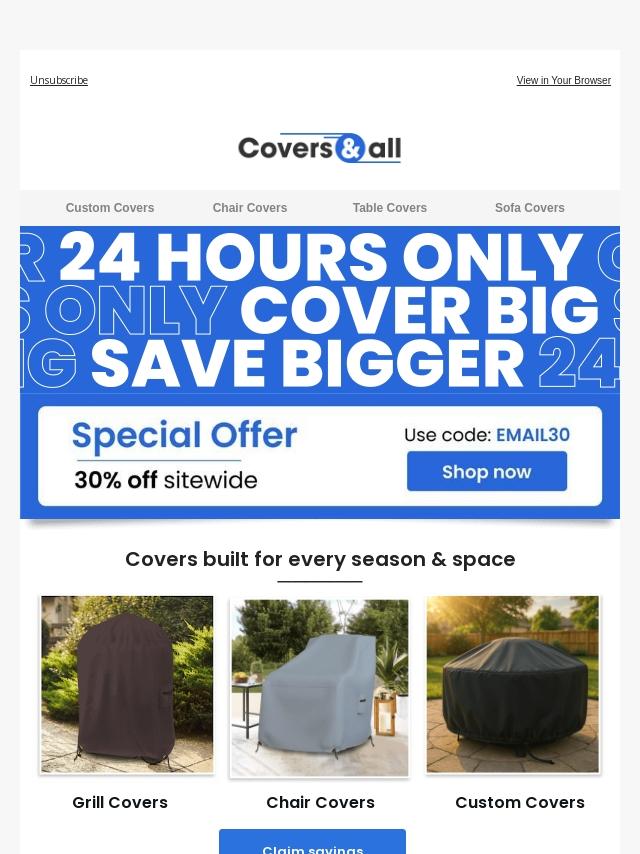Open the Grill Covers product image

127,684
